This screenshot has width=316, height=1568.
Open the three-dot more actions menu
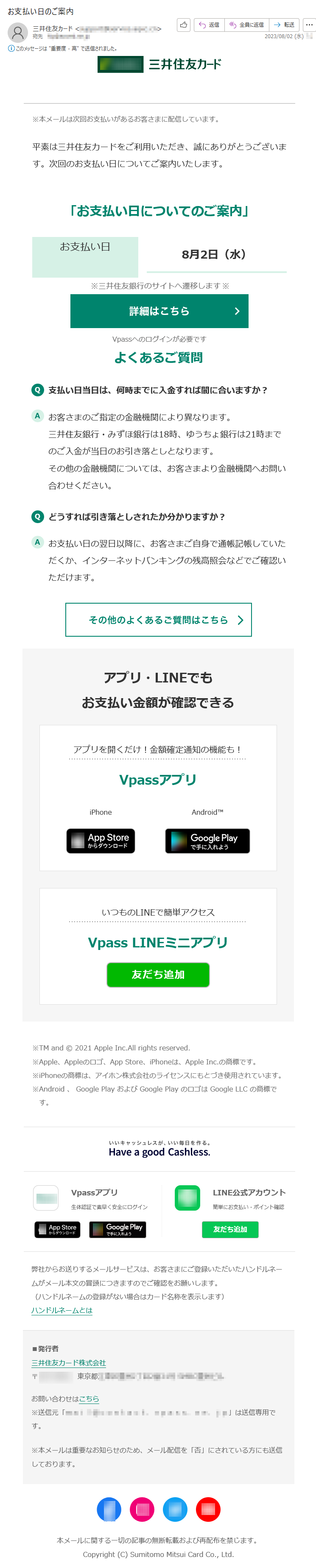point(309,25)
